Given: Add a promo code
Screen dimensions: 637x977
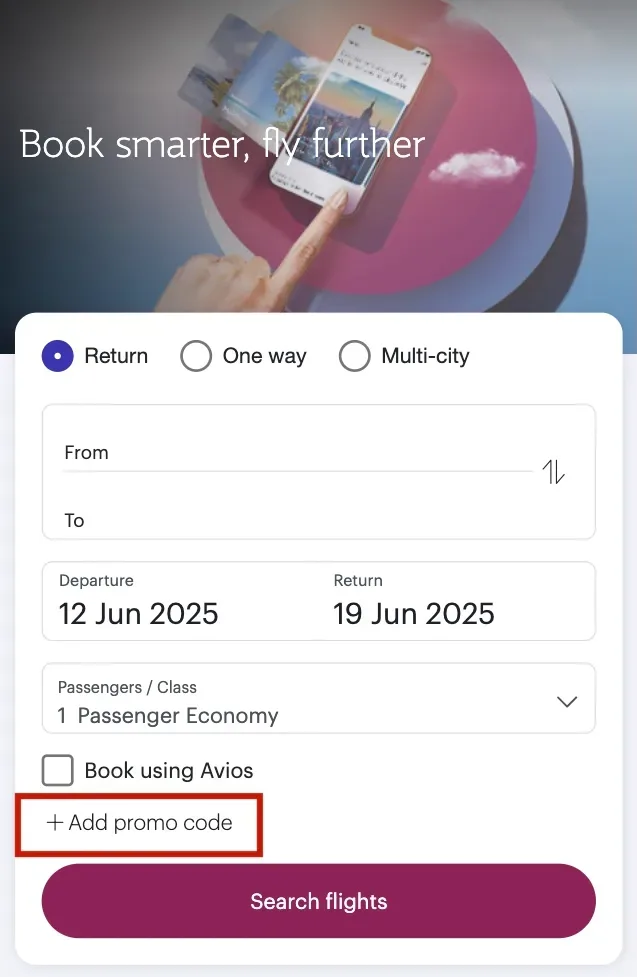Looking at the screenshot, I should tap(140, 823).
